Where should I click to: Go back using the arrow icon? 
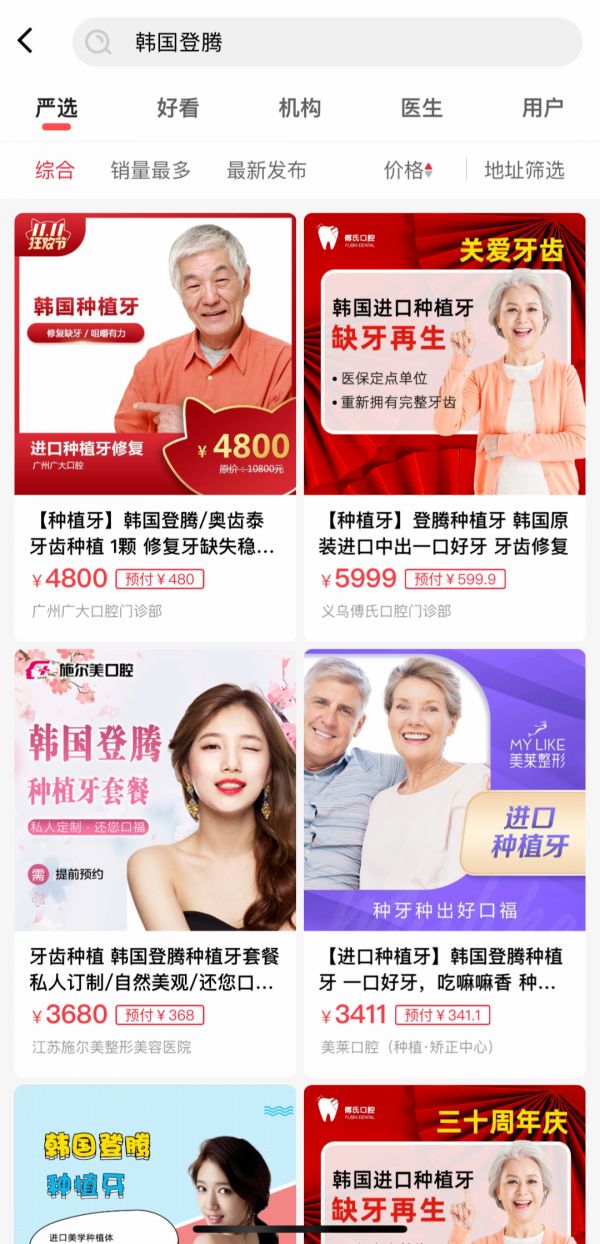pyautogui.click(x=26, y=41)
